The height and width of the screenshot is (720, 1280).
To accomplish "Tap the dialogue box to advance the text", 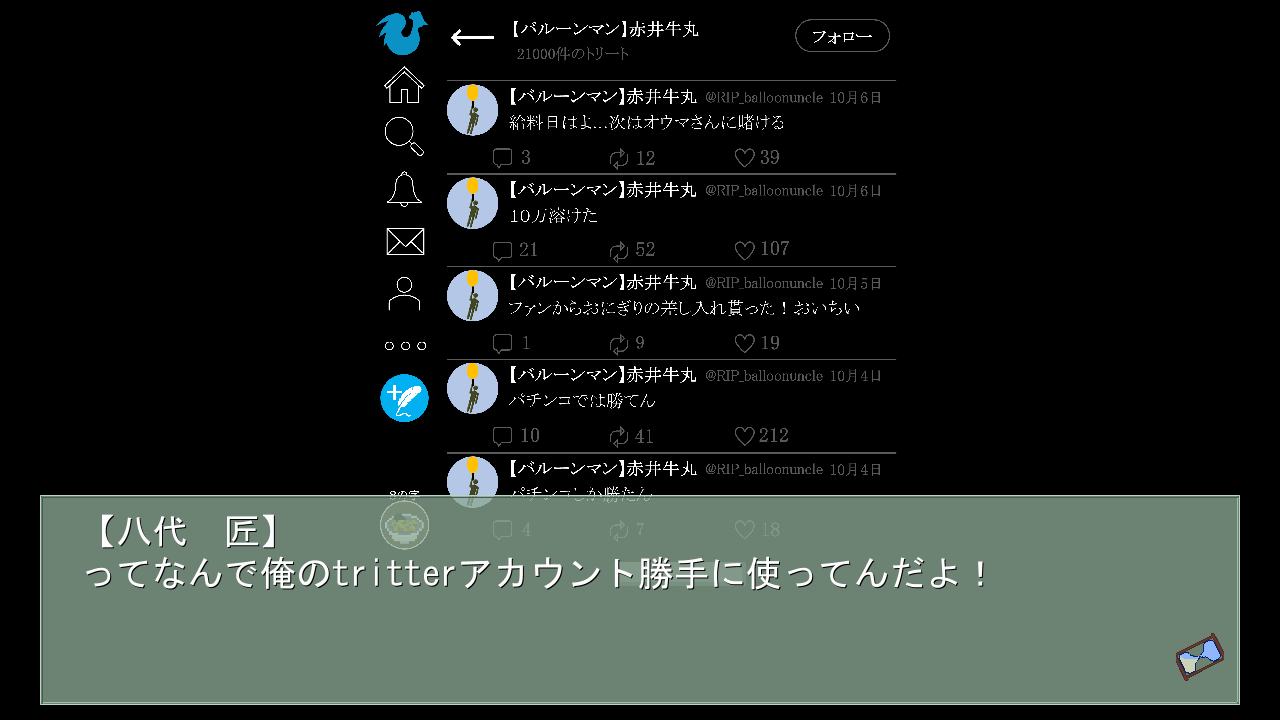I will (x=640, y=600).
